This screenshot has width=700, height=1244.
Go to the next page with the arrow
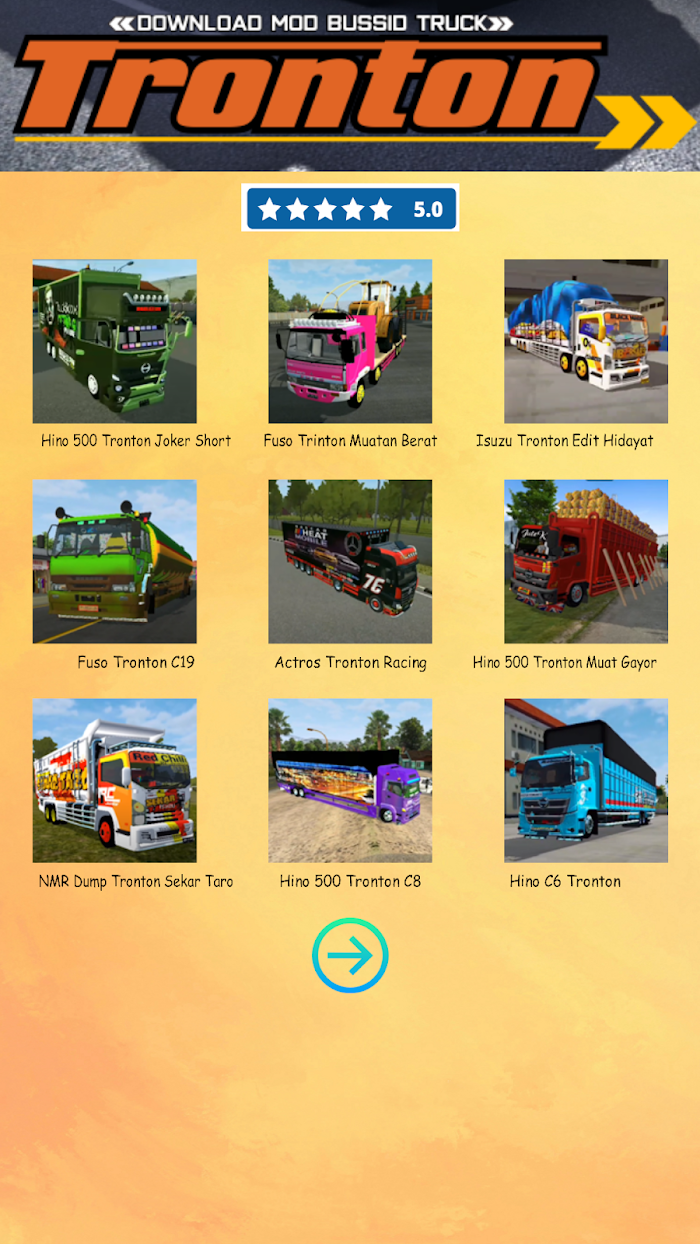point(350,956)
